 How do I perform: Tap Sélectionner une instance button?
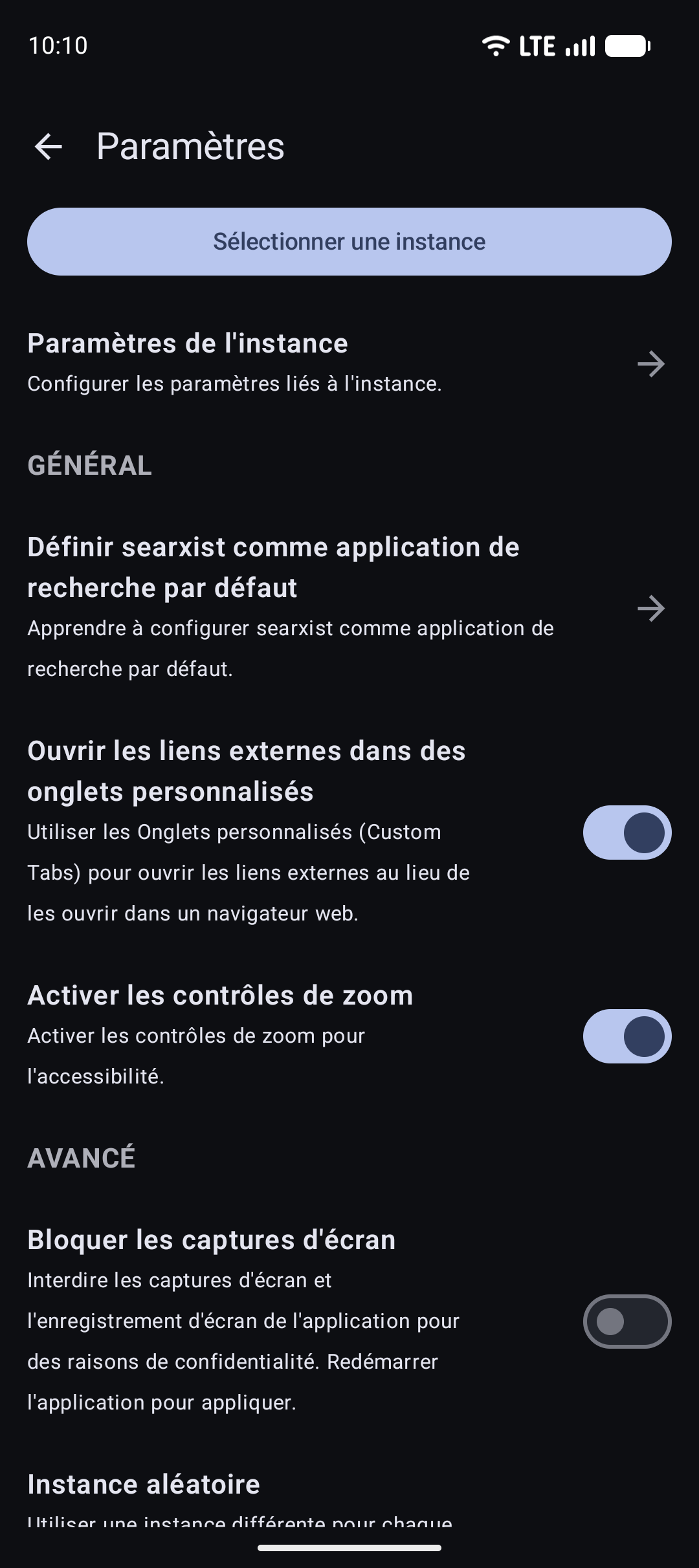point(349,241)
